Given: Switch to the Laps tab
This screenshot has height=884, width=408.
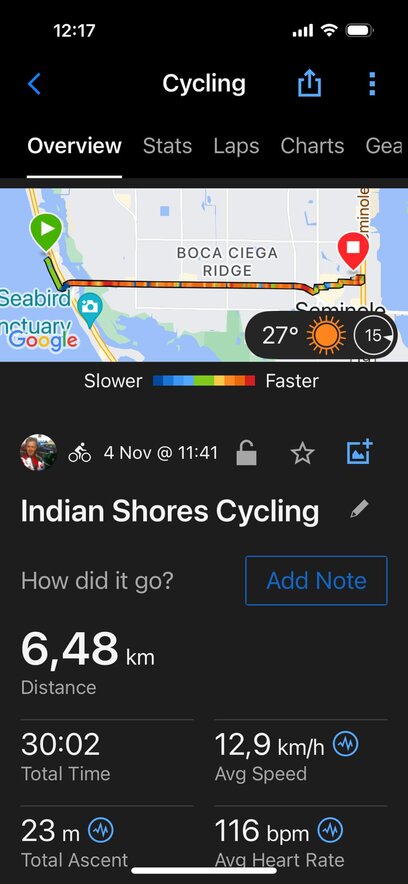Looking at the screenshot, I should 236,146.
